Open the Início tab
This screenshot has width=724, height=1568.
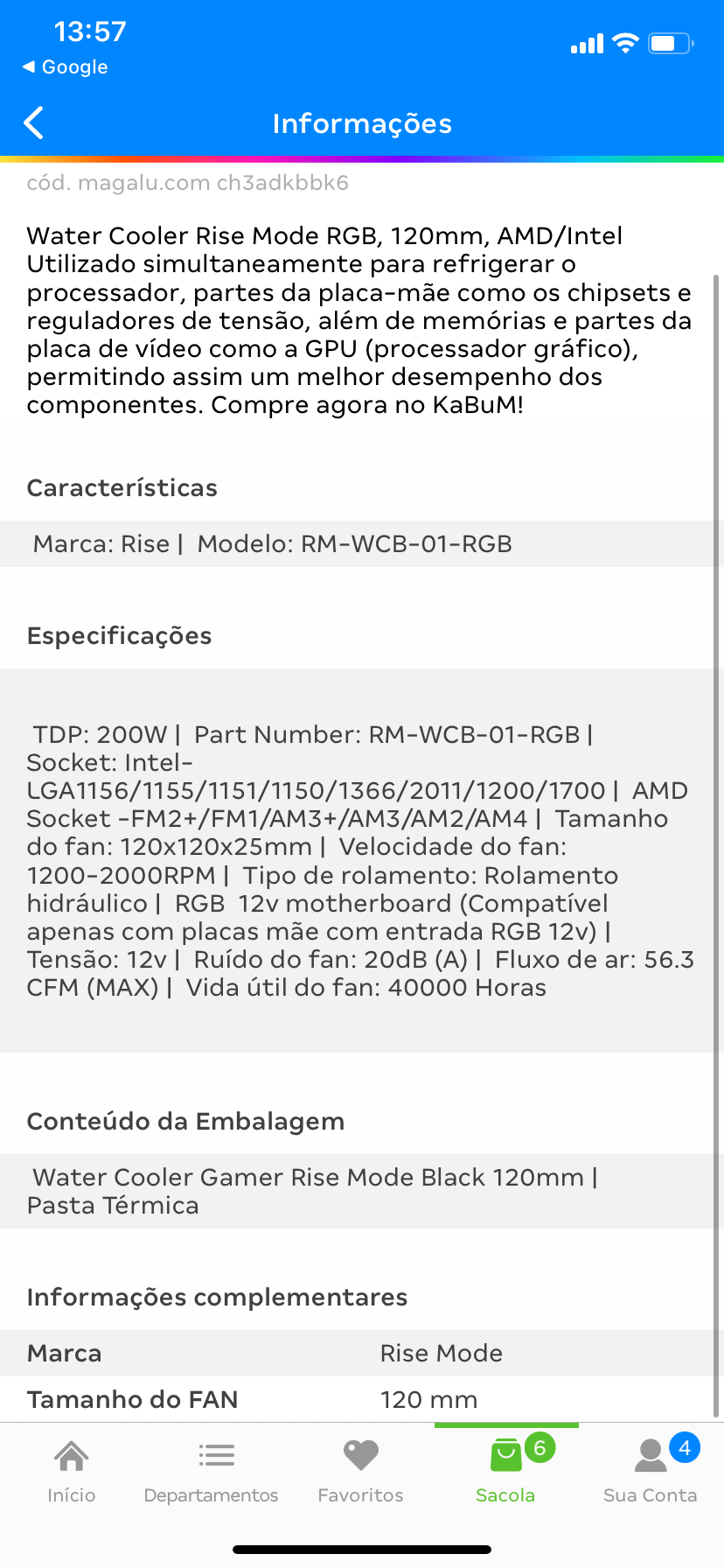[x=72, y=1472]
